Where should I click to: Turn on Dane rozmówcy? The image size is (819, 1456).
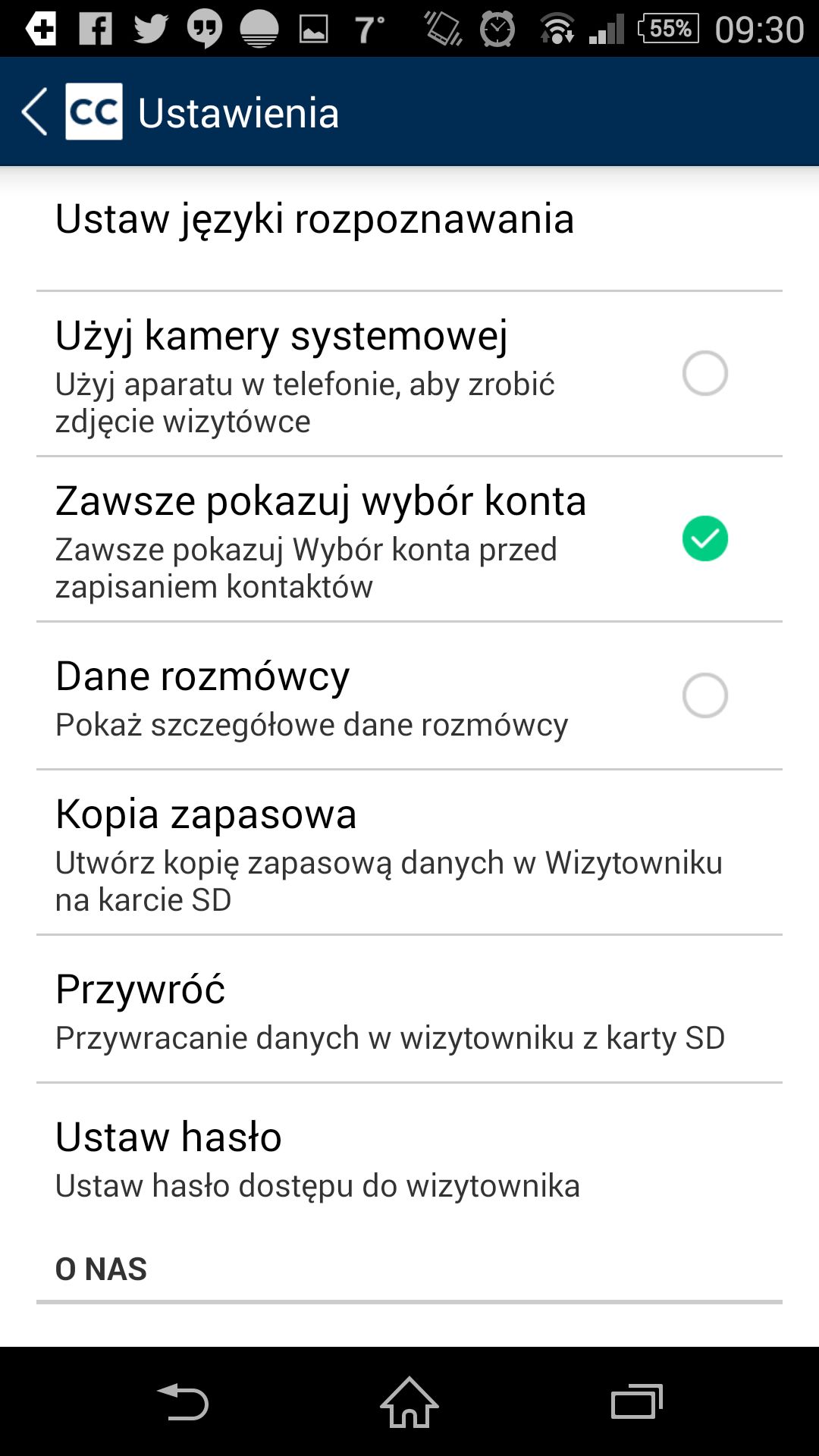coord(704,695)
